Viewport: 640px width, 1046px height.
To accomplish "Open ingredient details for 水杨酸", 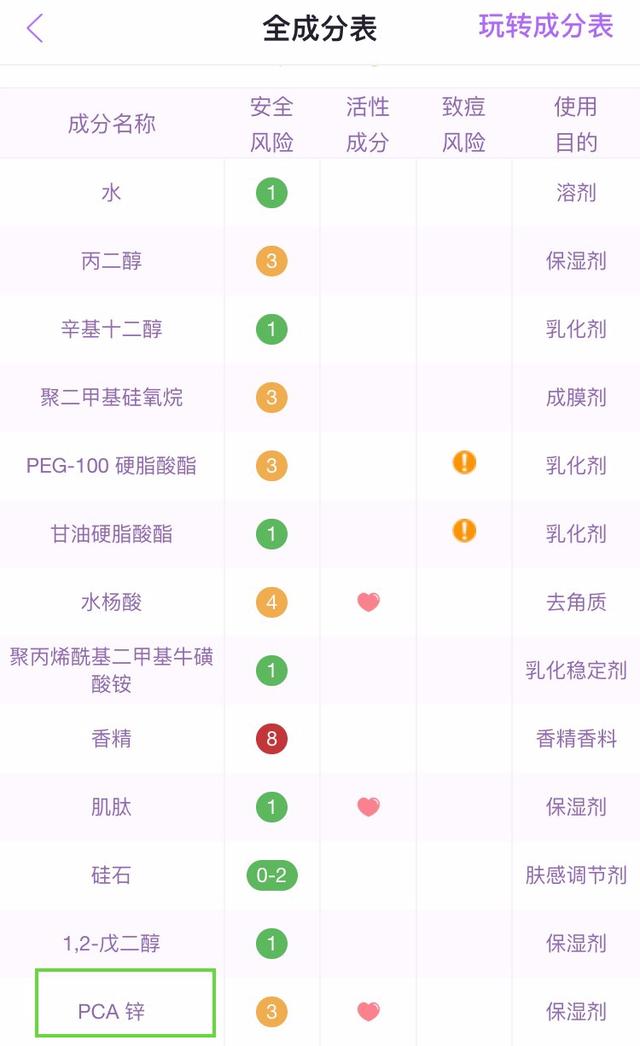I will click(111, 602).
